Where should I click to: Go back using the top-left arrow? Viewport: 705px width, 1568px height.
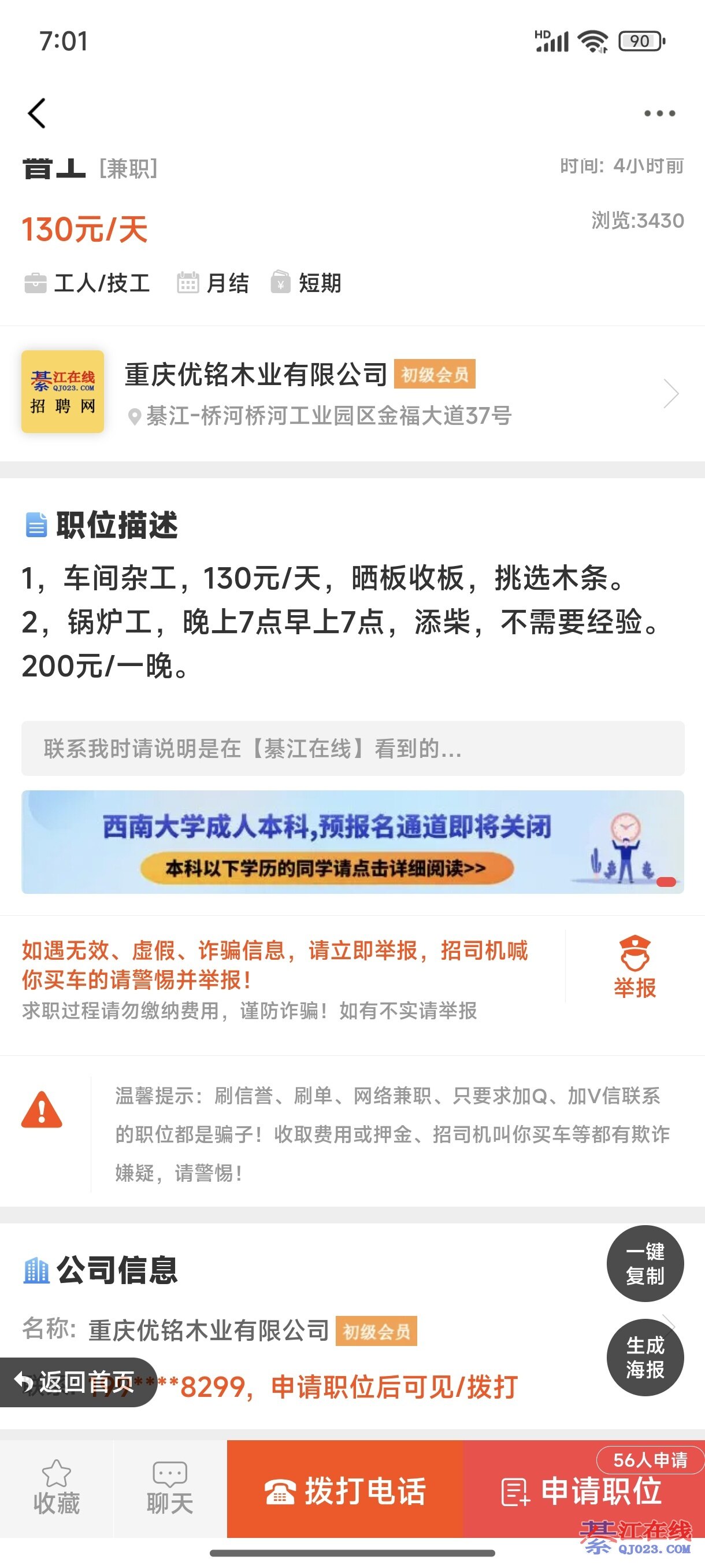[37, 113]
